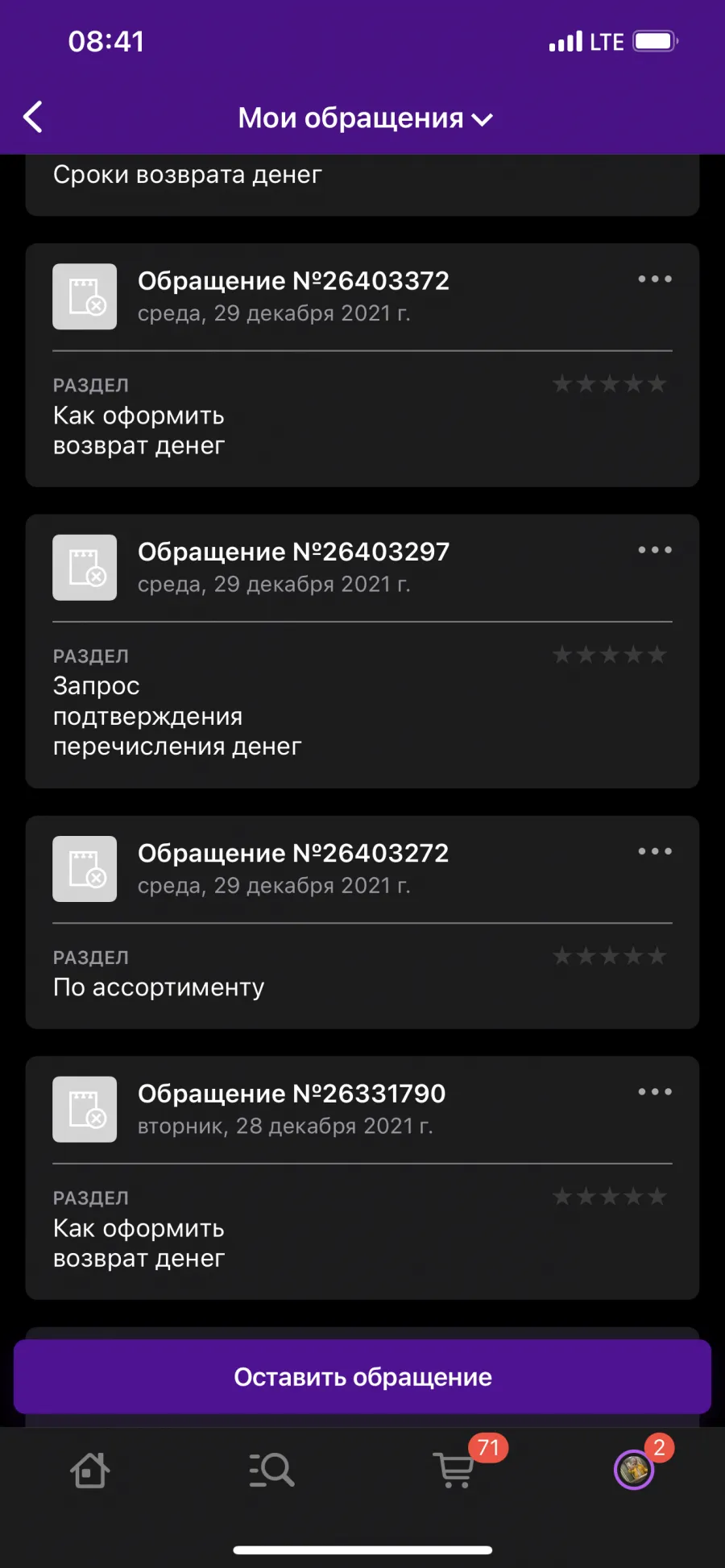725x1568 pixels.
Task: Rate request №26403372 with stars
Action: [x=610, y=384]
